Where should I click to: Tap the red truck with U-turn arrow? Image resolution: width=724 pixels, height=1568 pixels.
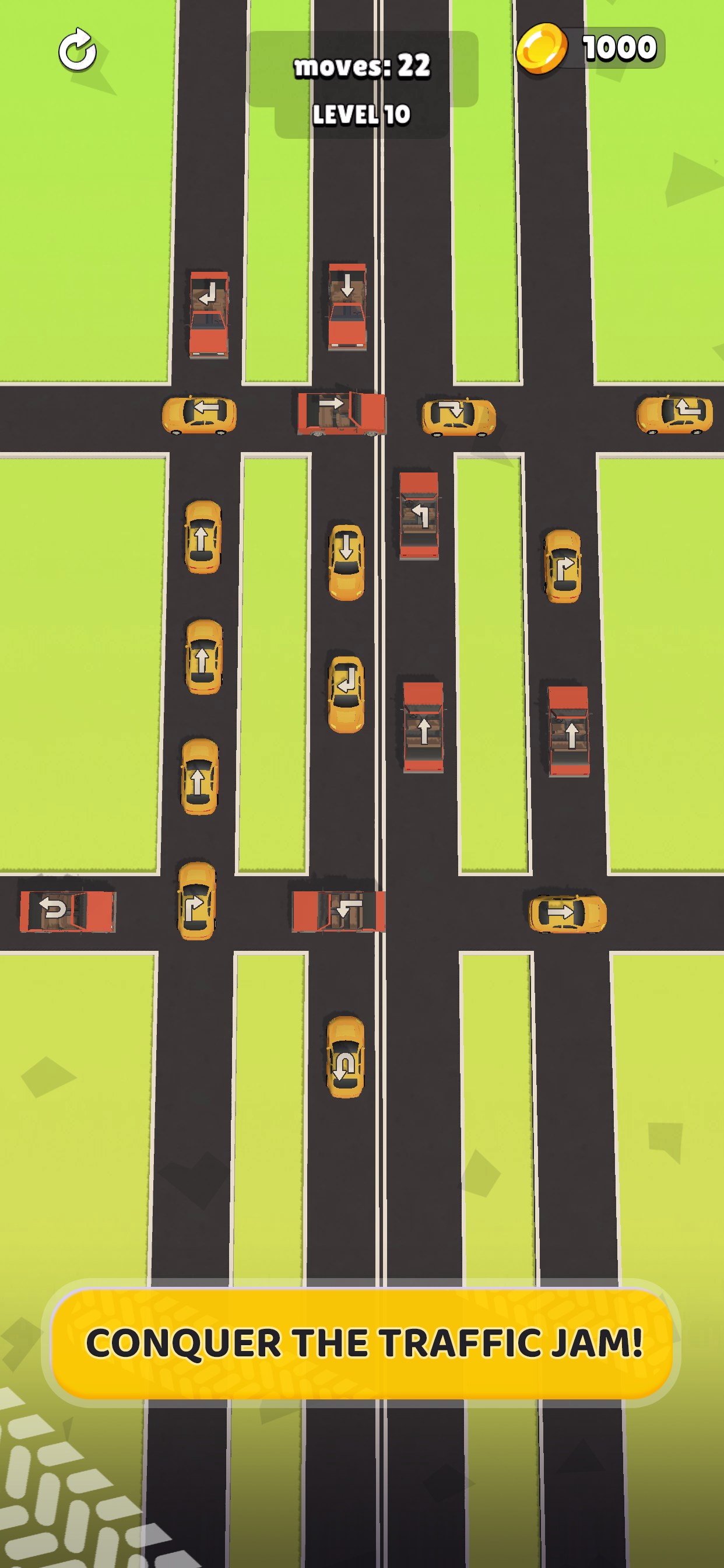point(67,911)
